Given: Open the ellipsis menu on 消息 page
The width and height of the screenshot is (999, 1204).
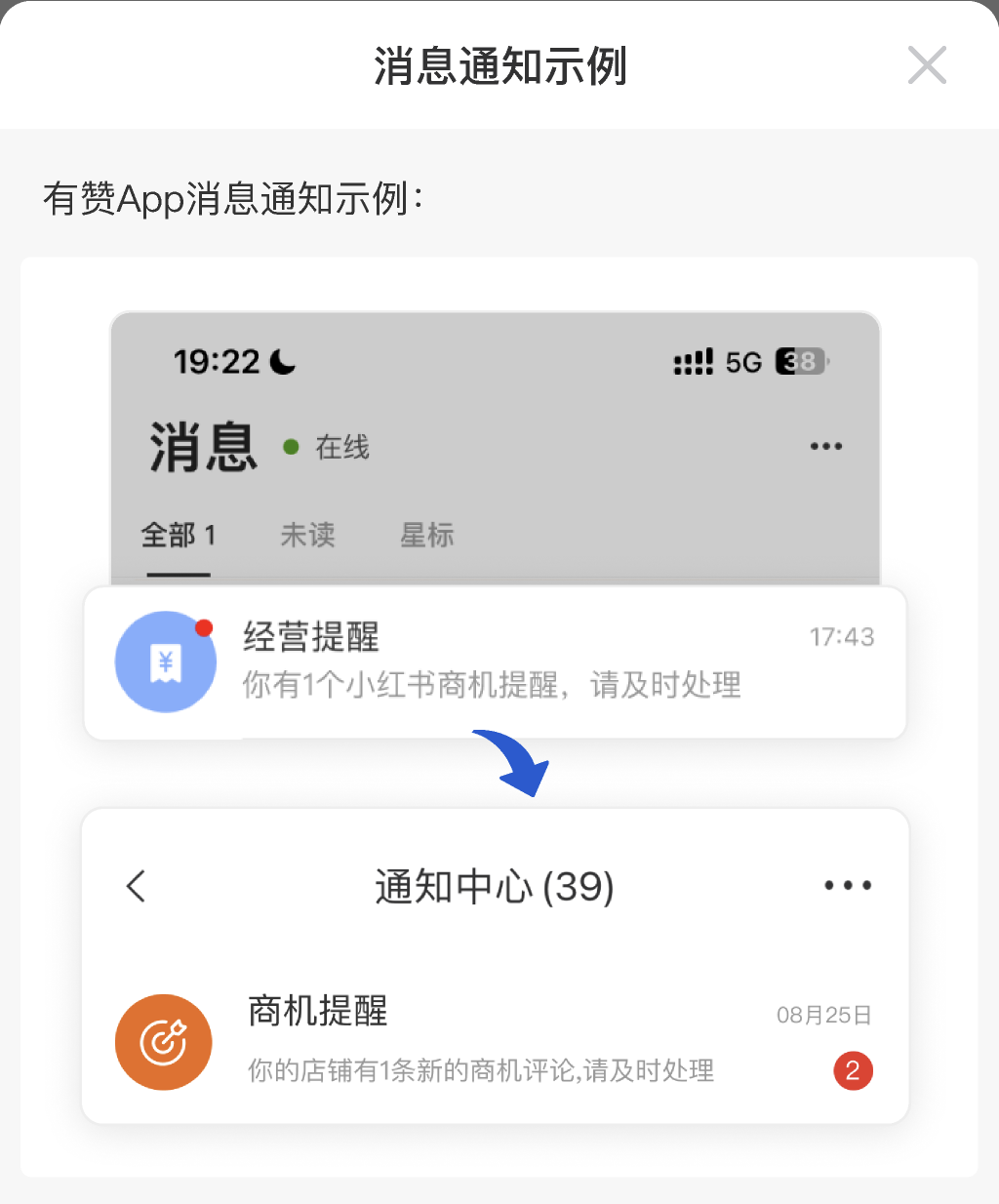Looking at the screenshot, I should click(x=825, y=446).
